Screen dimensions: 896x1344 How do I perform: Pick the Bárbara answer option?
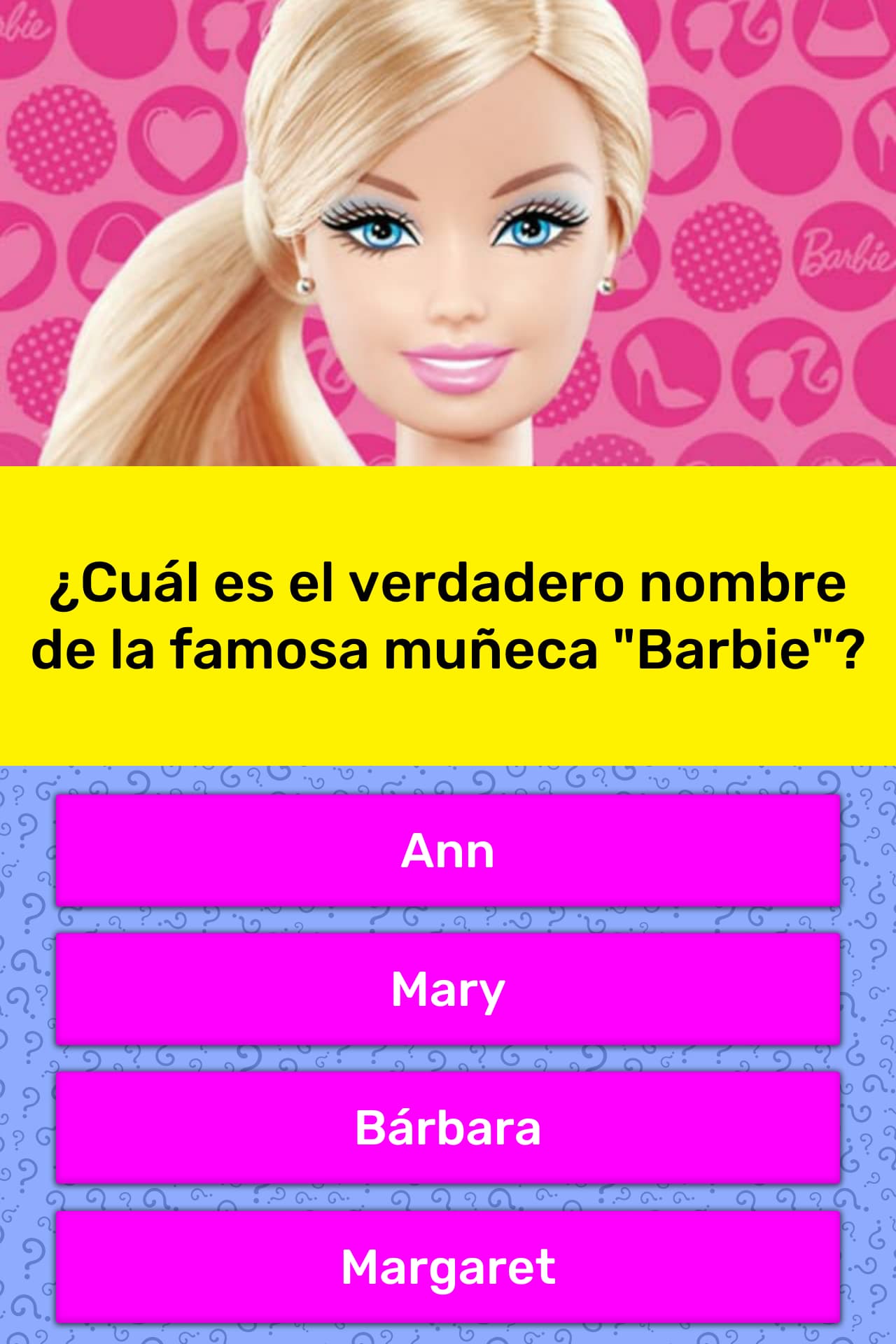[448, 1128]
